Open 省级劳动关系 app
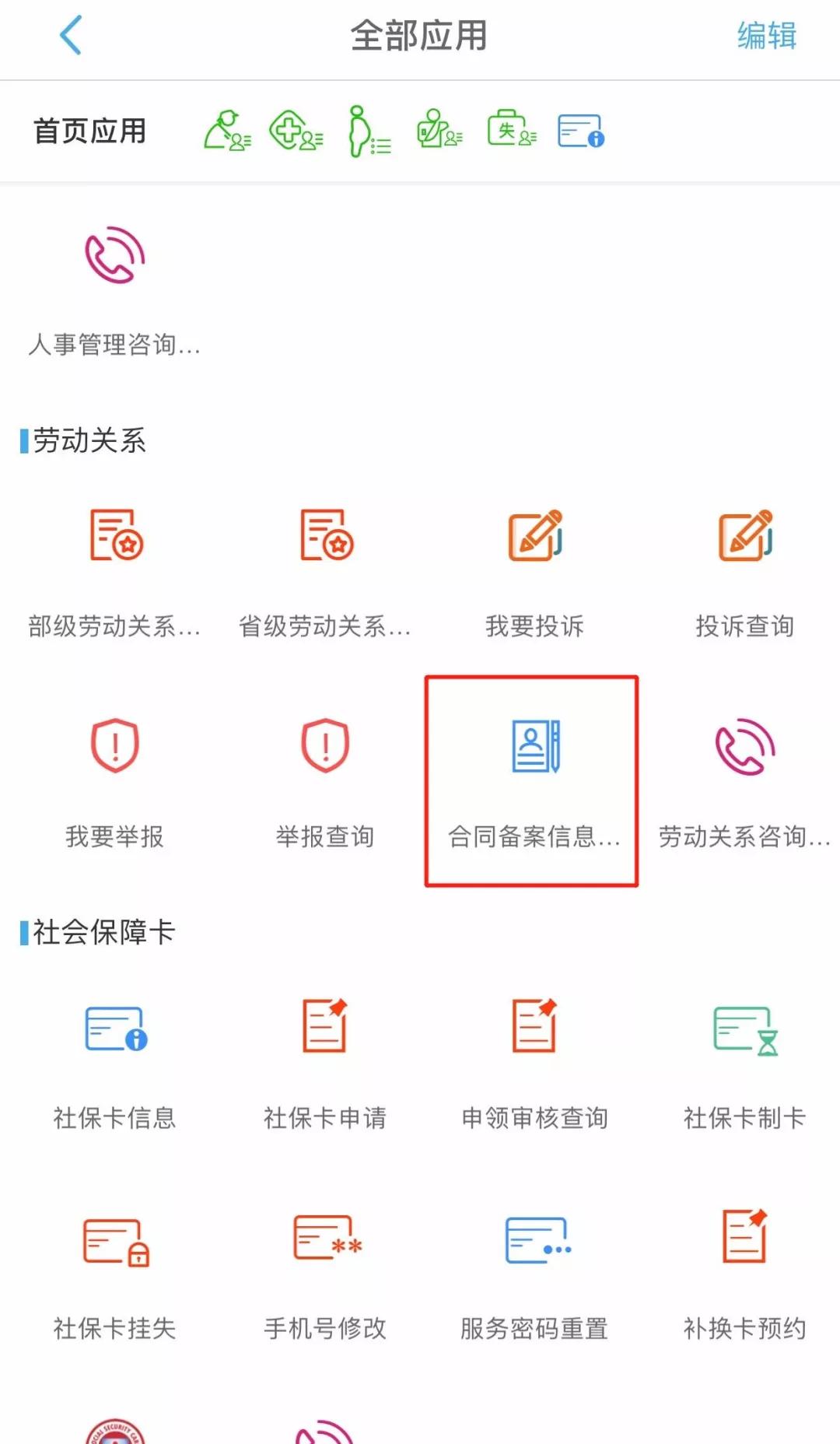This screenshot has width=840, height=1444. tap(325, 573)
